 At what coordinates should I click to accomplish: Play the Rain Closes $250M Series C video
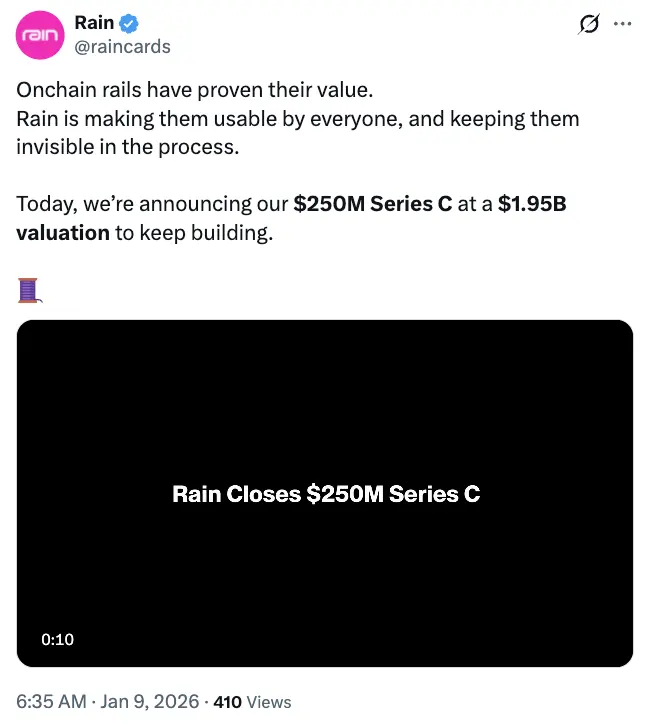click(x=325, y=493)
